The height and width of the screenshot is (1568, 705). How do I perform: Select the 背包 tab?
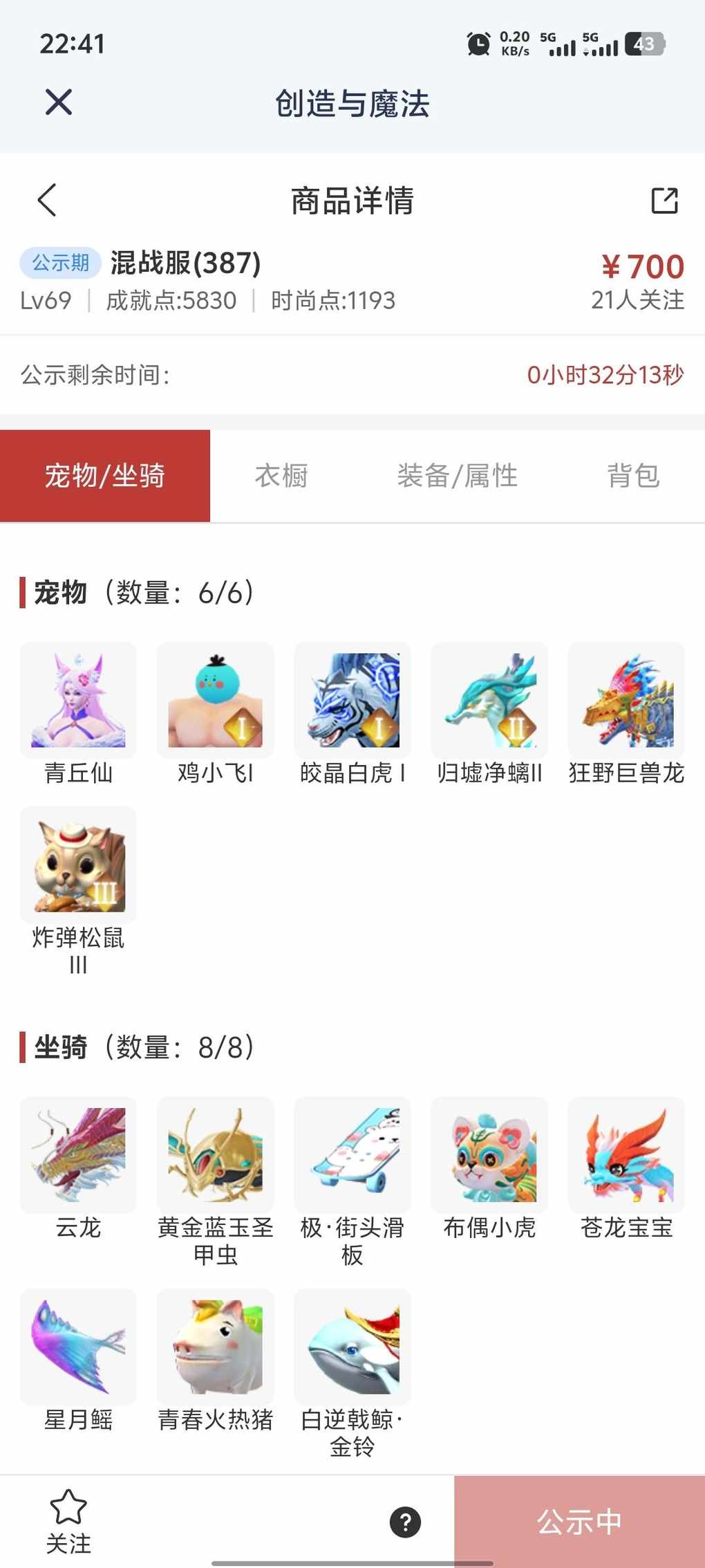(x=633, y=476)
